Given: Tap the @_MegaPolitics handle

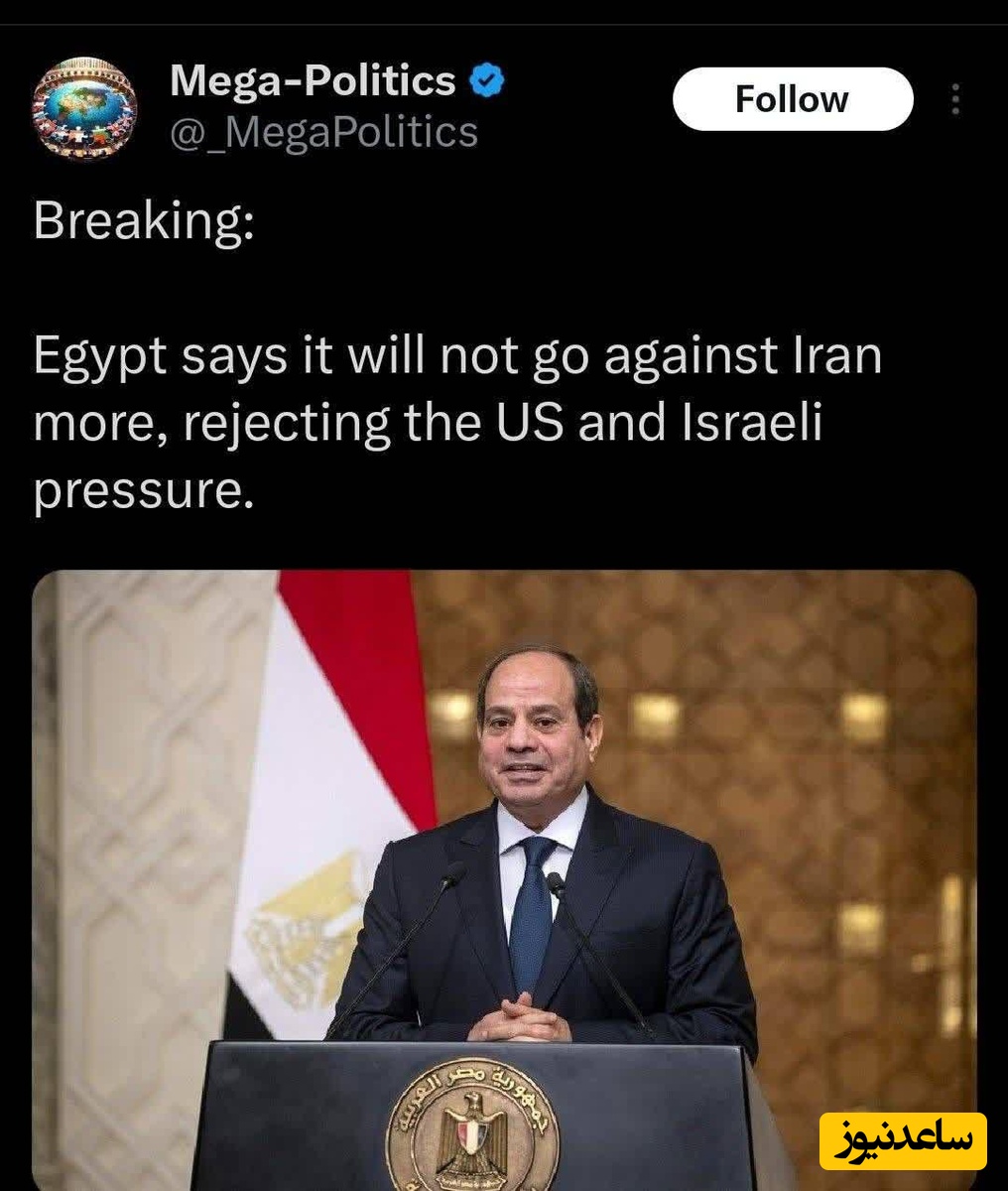Looking at the screenshot, I should (323, 132).
